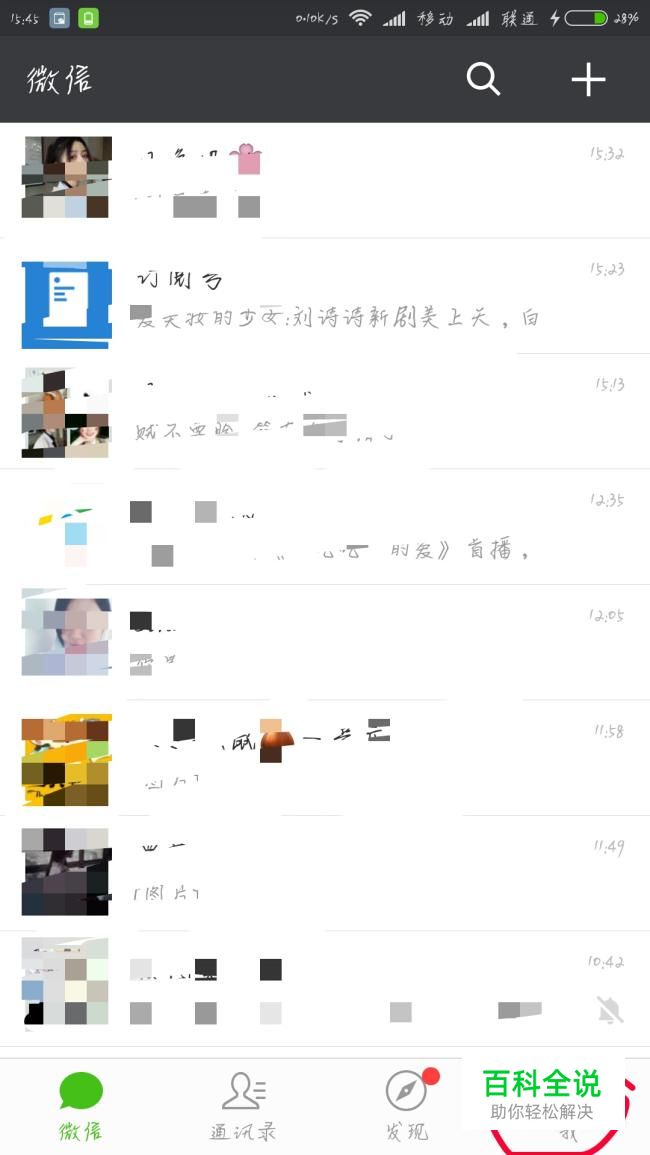Tap the plus icon to add
Image resolution: width=650 pixels, height=1155 pixels.
(x=588, y=79)
